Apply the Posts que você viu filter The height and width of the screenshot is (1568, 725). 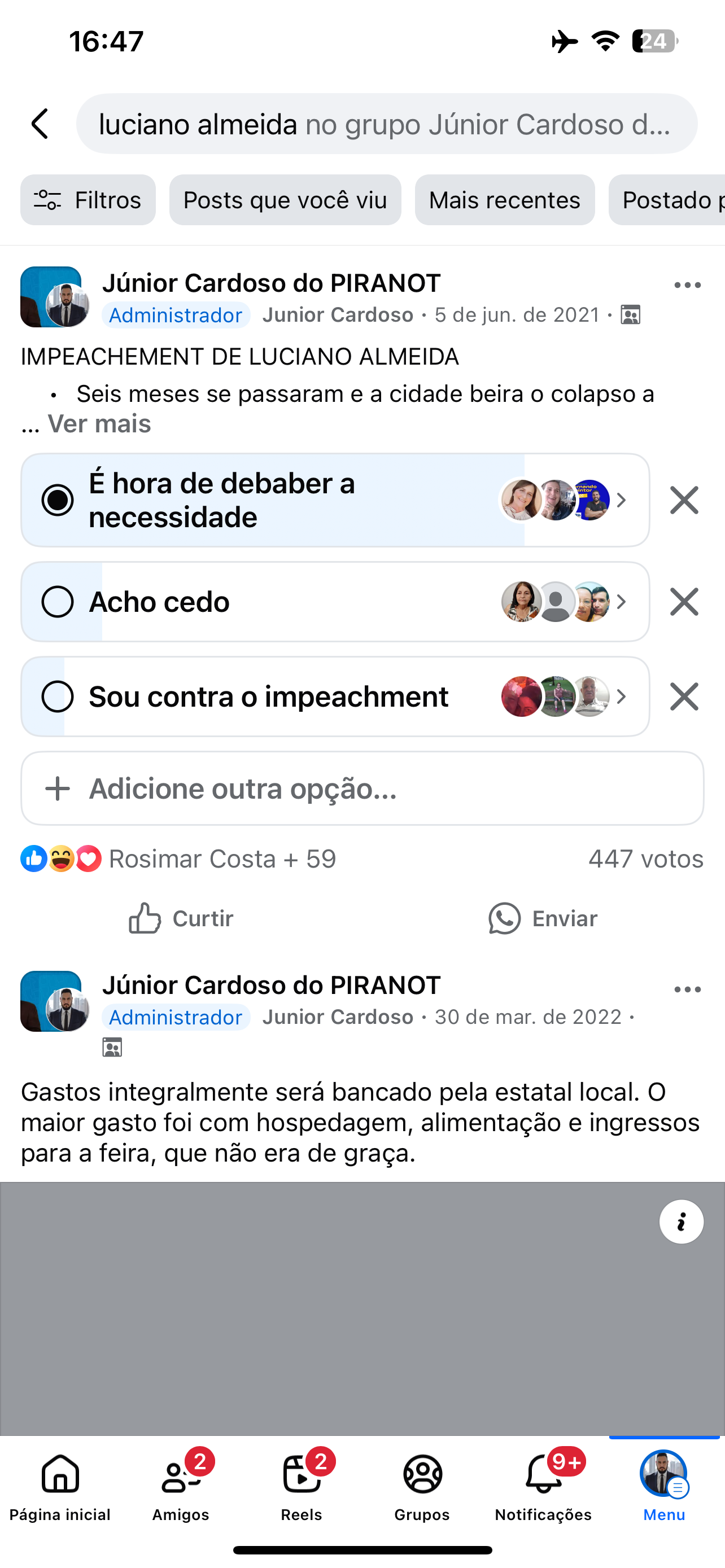tap(285, 200)
